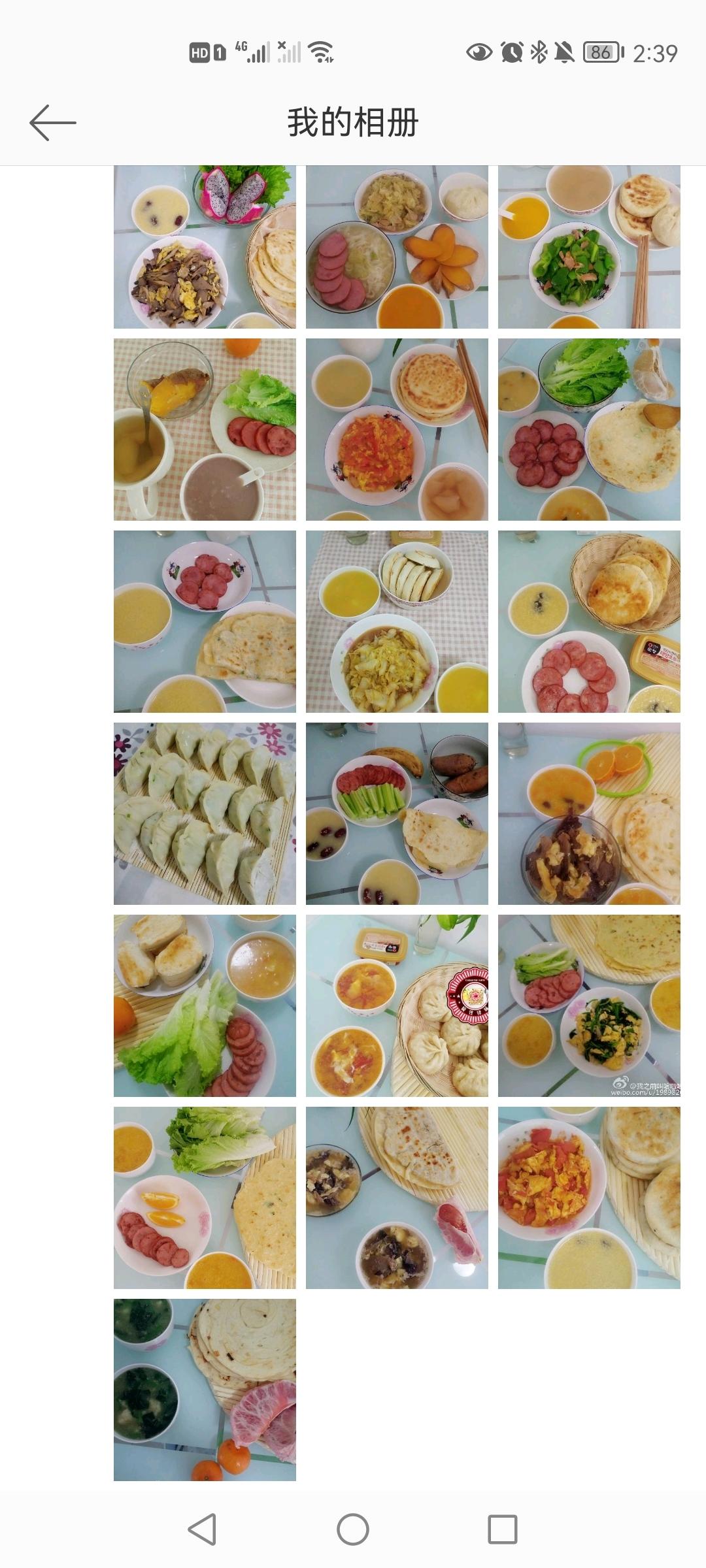706x1568 pixels.
Task: Open the photo with green pepper stir-fry
Action: (x=589, y=247)
